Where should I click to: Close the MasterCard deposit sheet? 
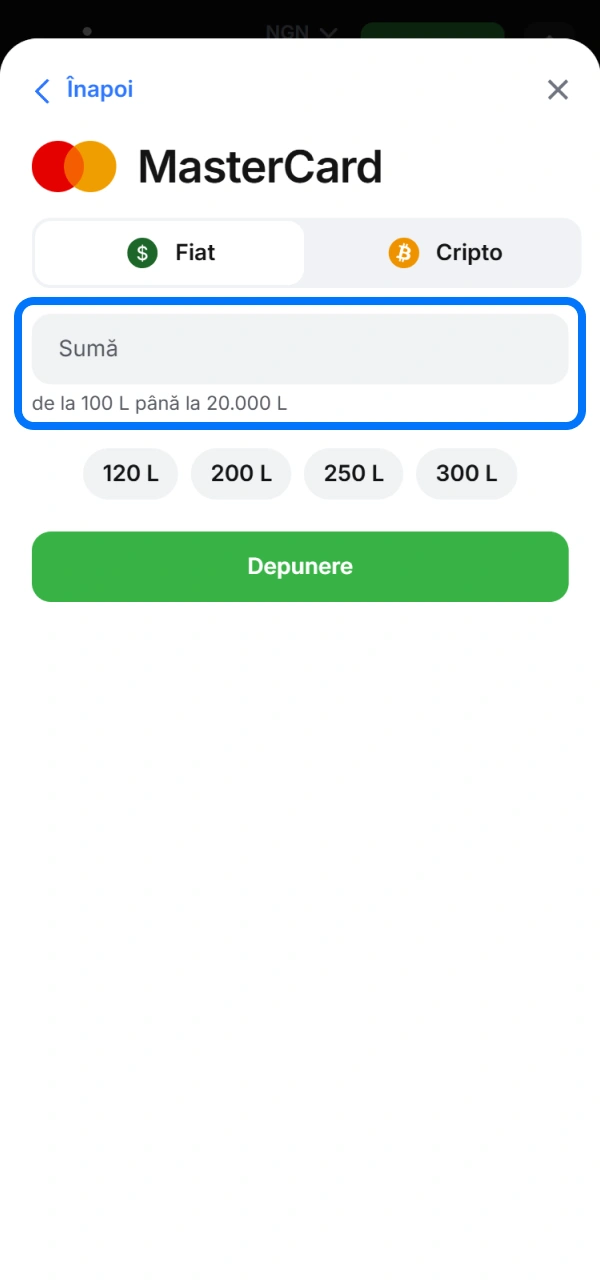557,90
